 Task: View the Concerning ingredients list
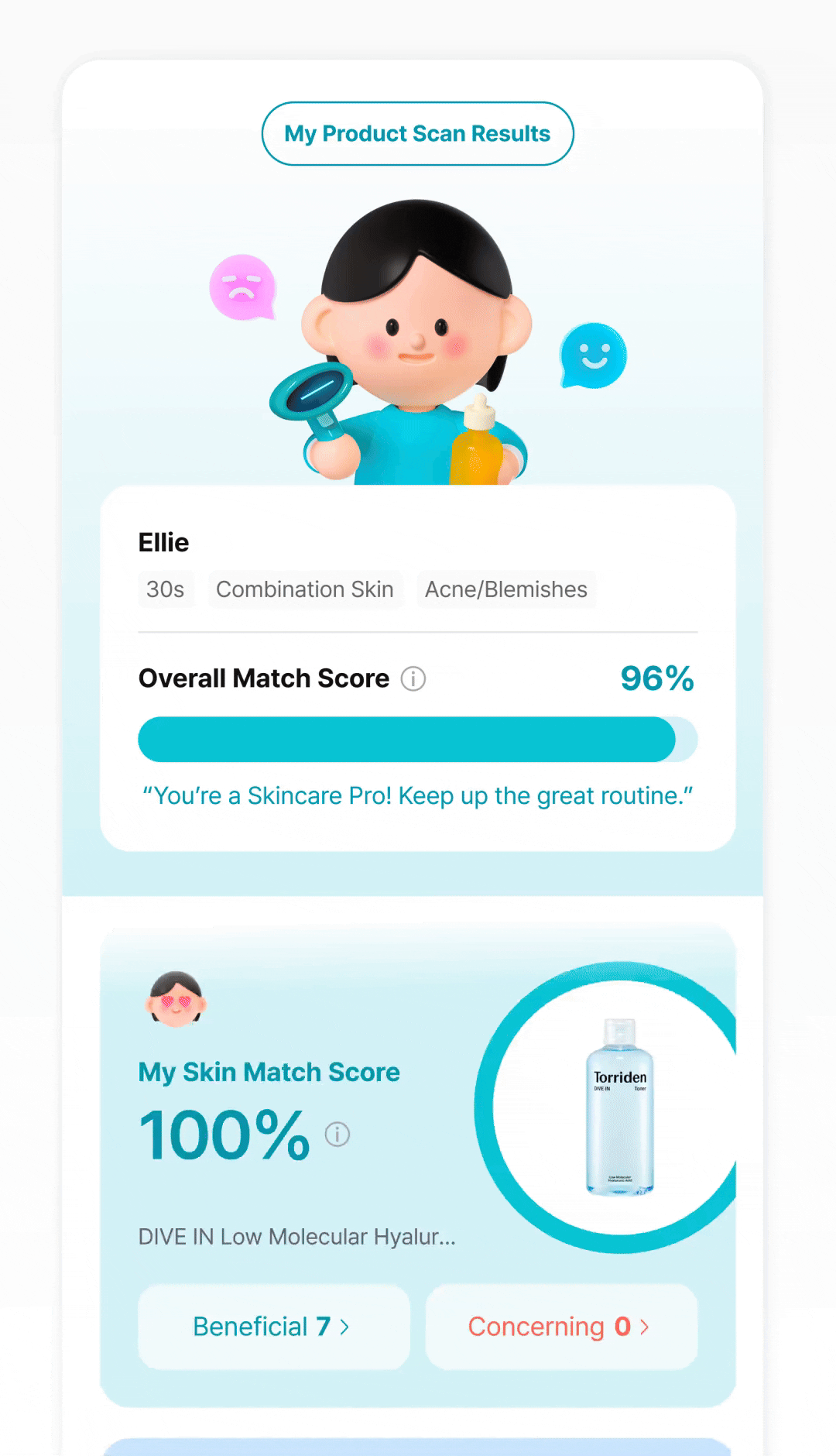(560, 1327)
